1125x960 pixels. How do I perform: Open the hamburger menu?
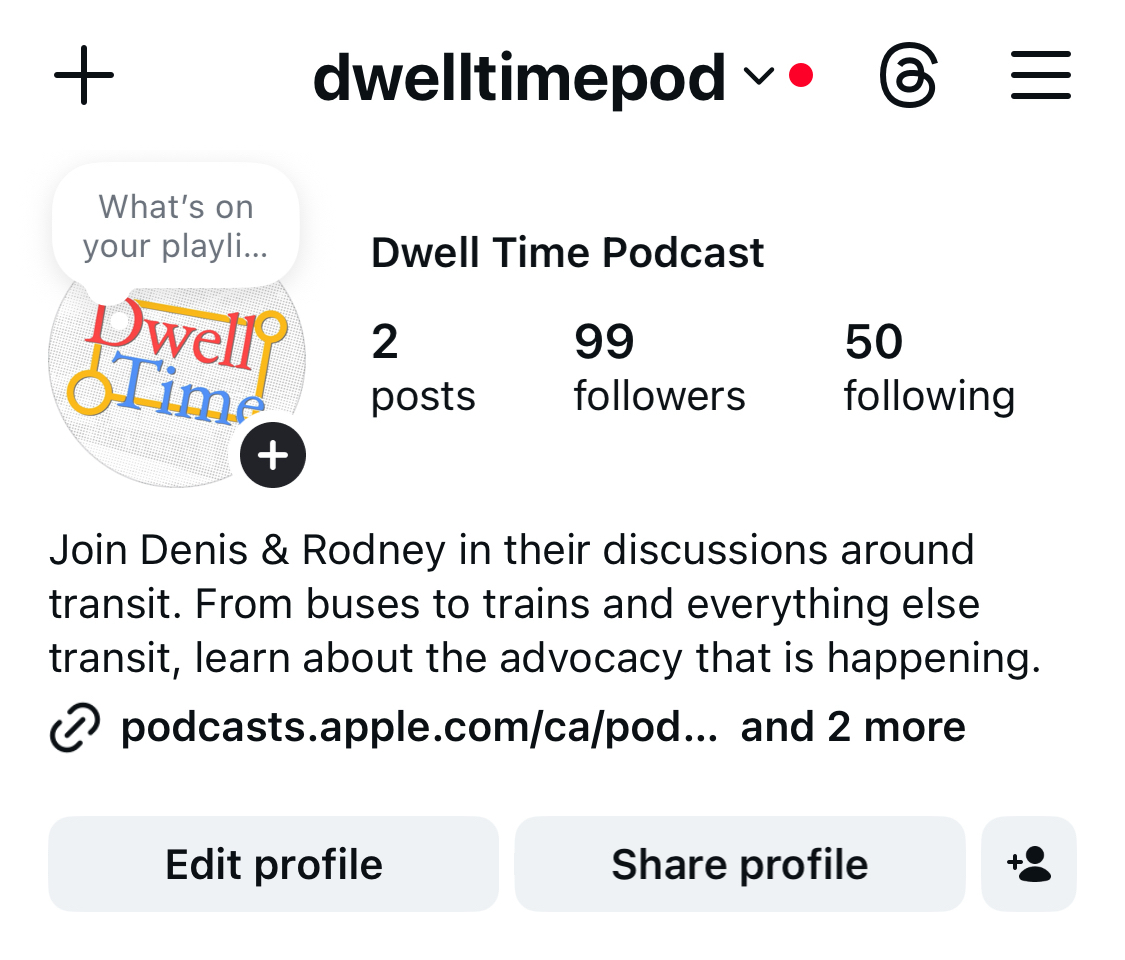click(1040, 76)
